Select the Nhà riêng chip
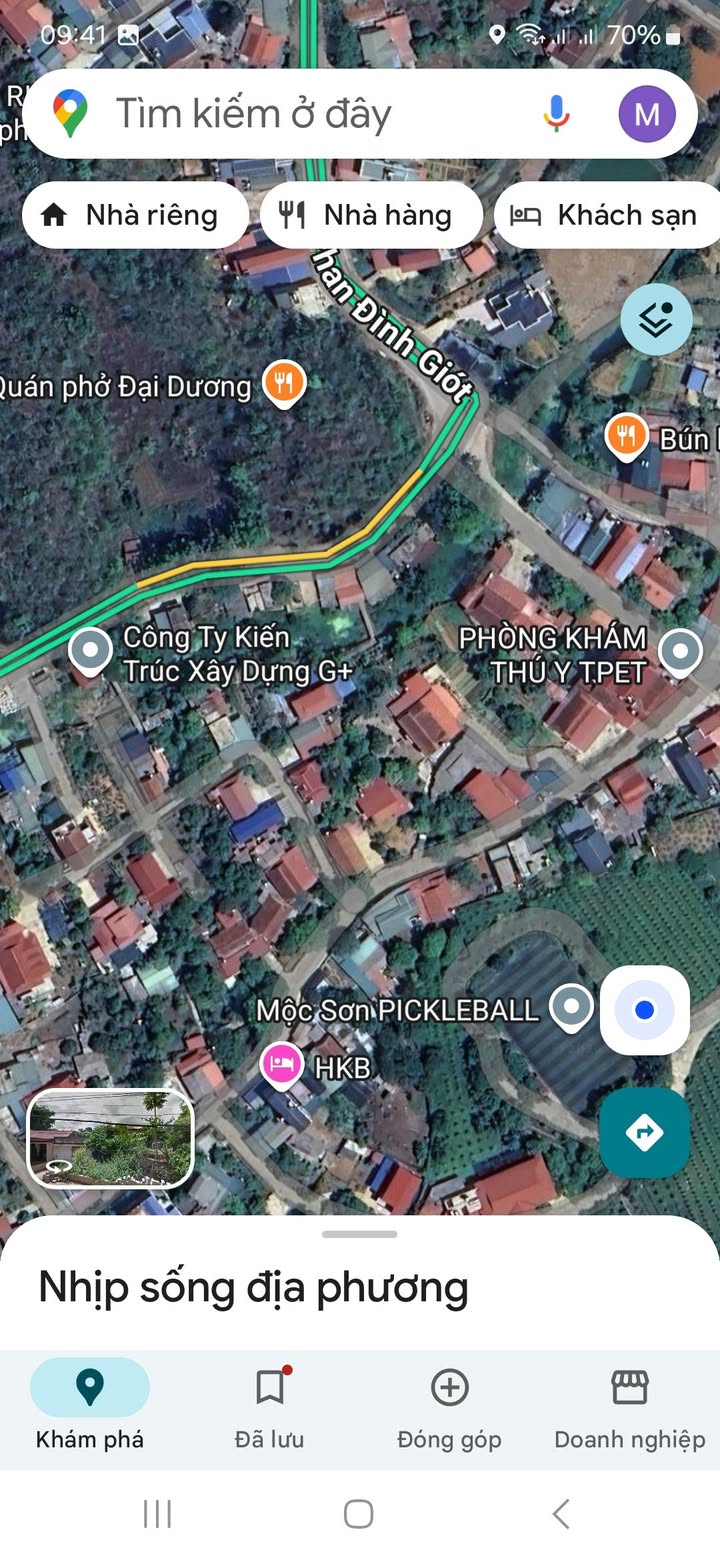 135,215
